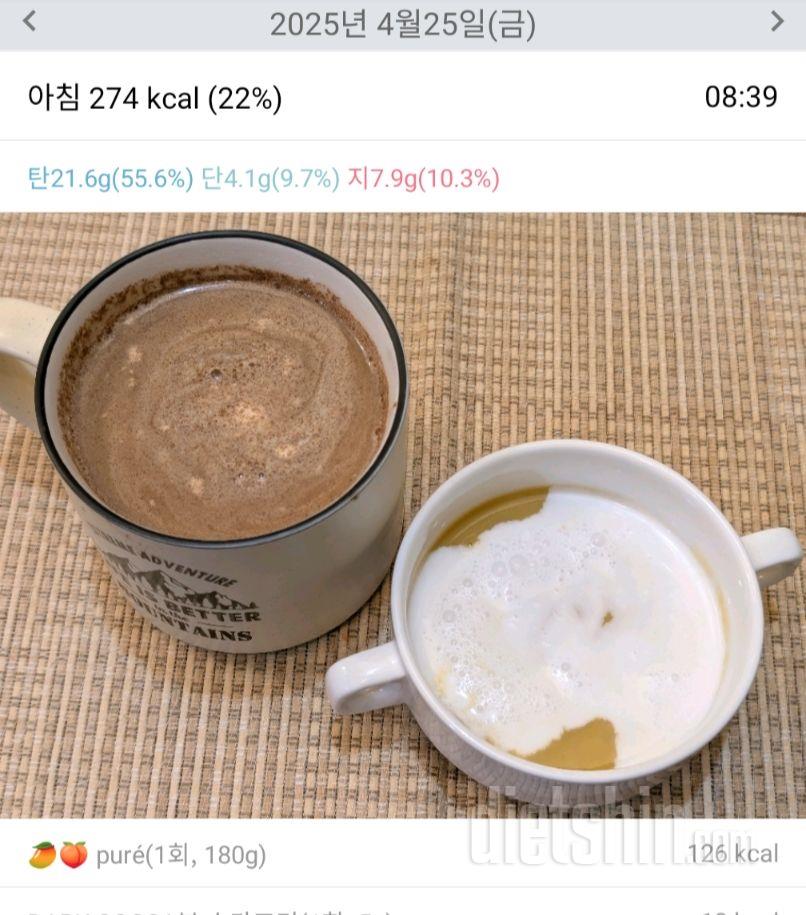Go to the next day

[x=776, y=22]
